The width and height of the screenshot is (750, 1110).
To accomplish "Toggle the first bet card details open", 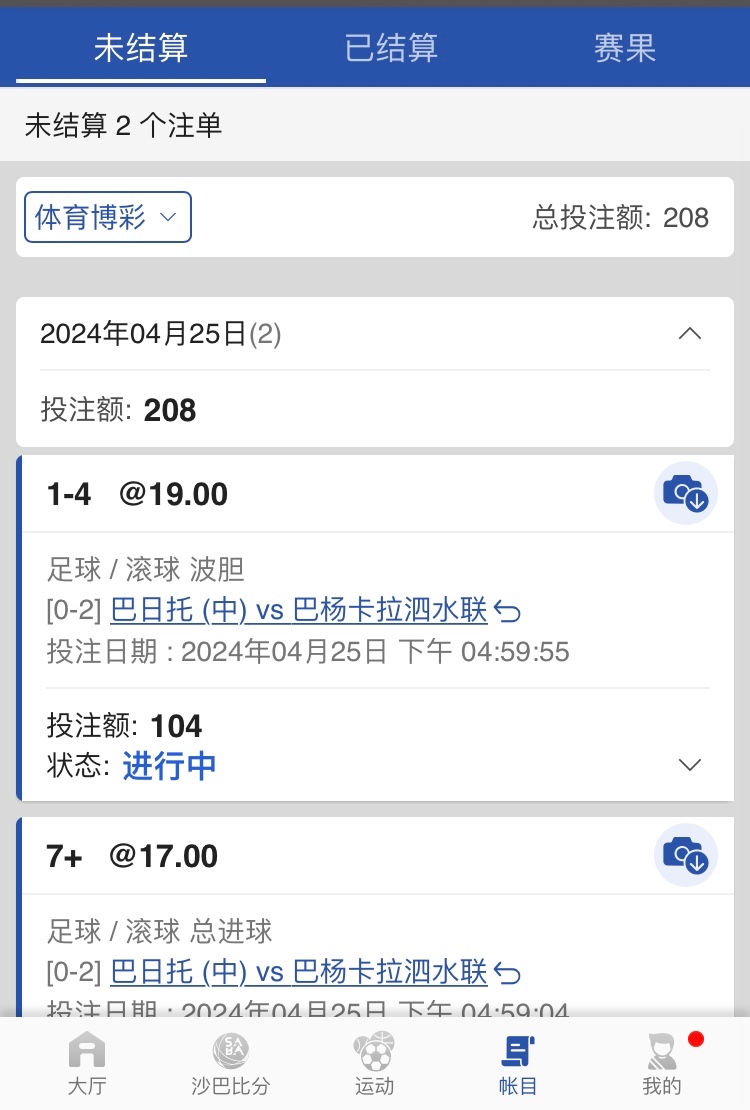I will pos(689,764).
